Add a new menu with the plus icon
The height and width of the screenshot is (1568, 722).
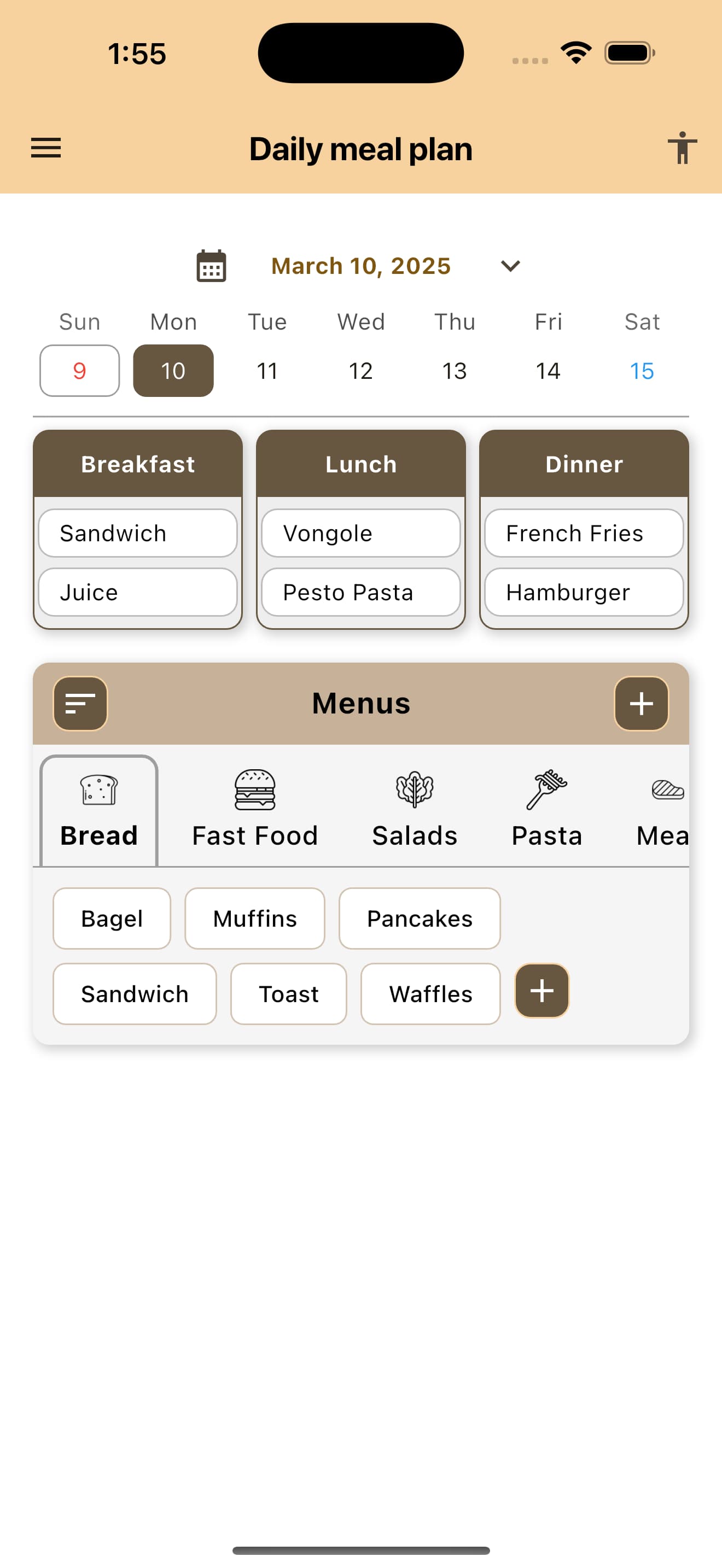641,704
